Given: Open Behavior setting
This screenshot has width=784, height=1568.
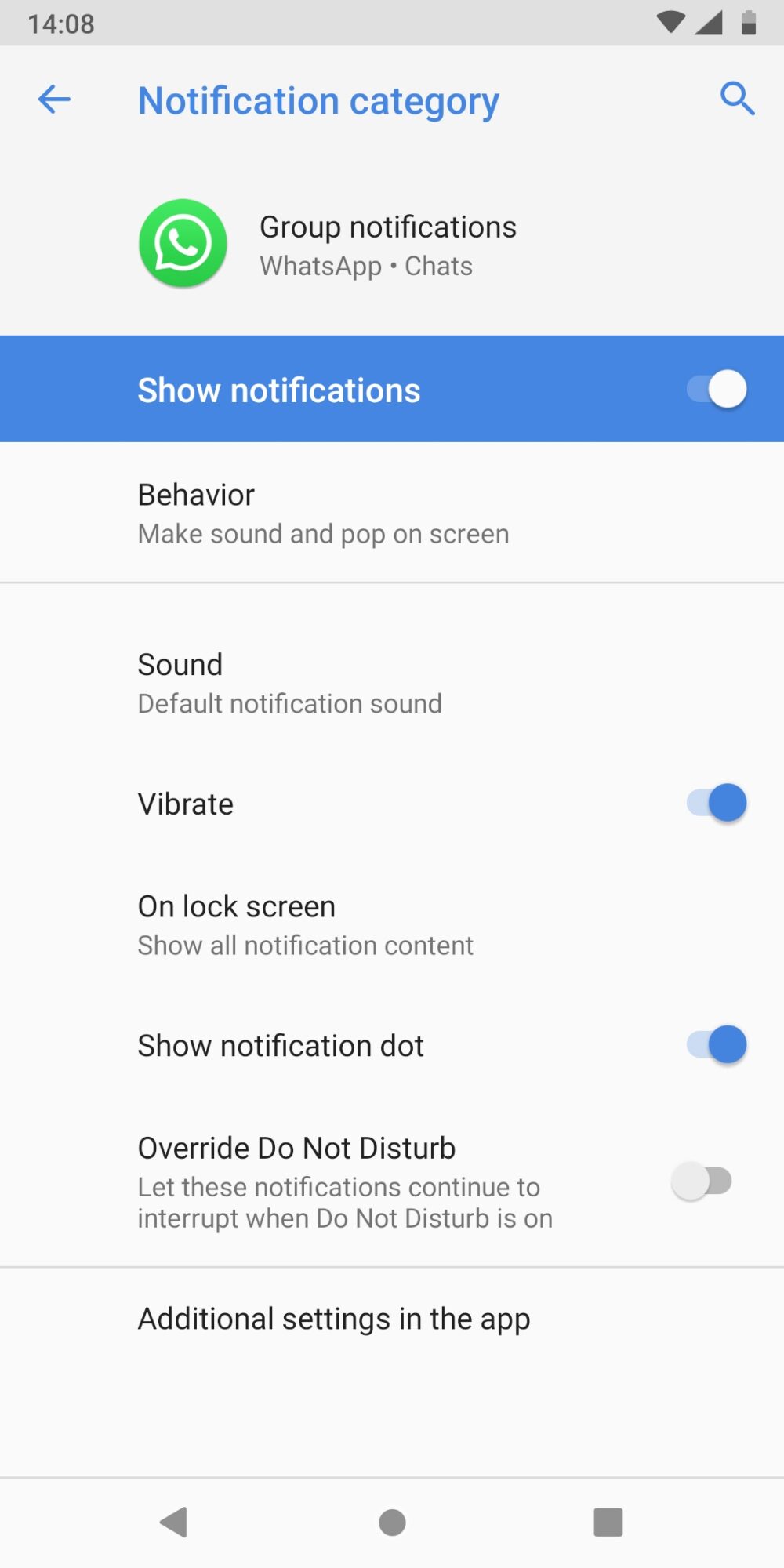Looking at the screenshot, I should pos(323,514).
